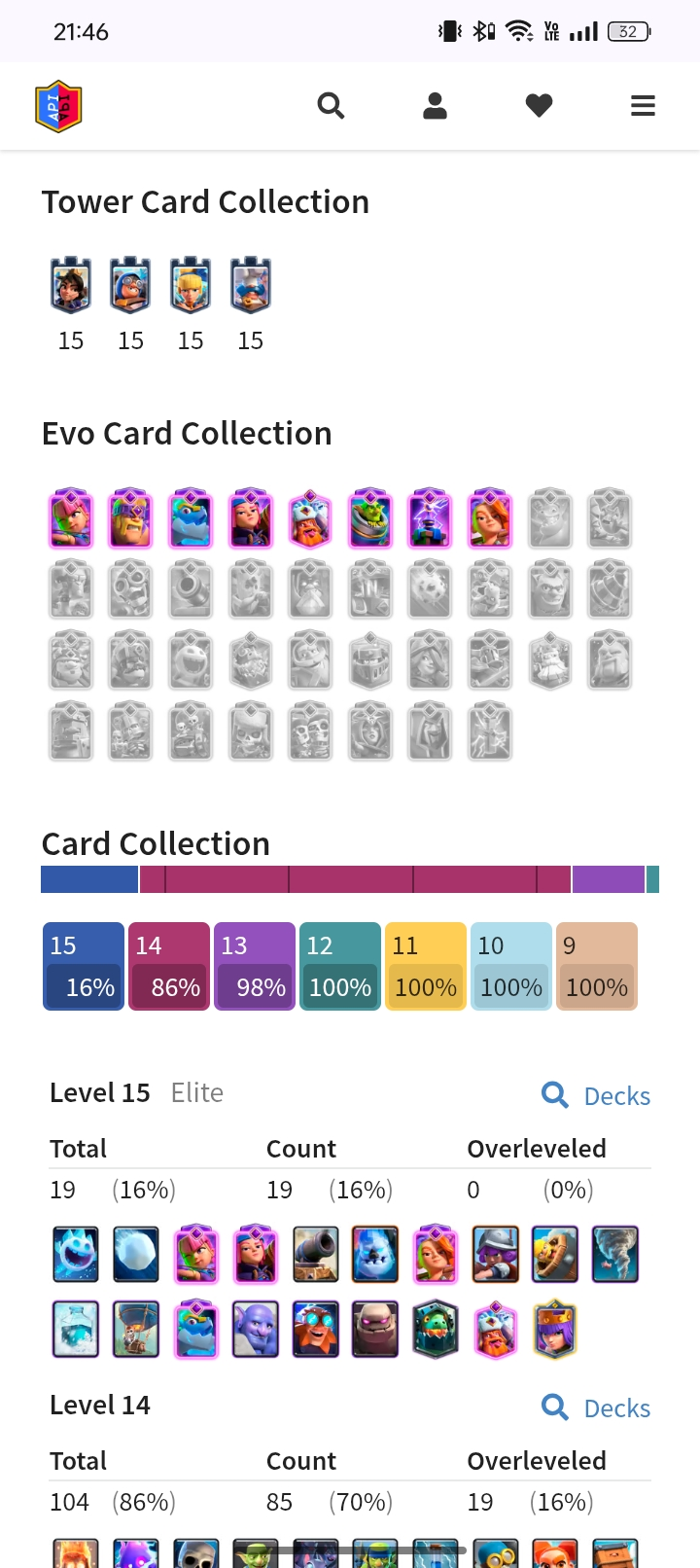Select the level 10 100% tile

[x=511, y=966]
